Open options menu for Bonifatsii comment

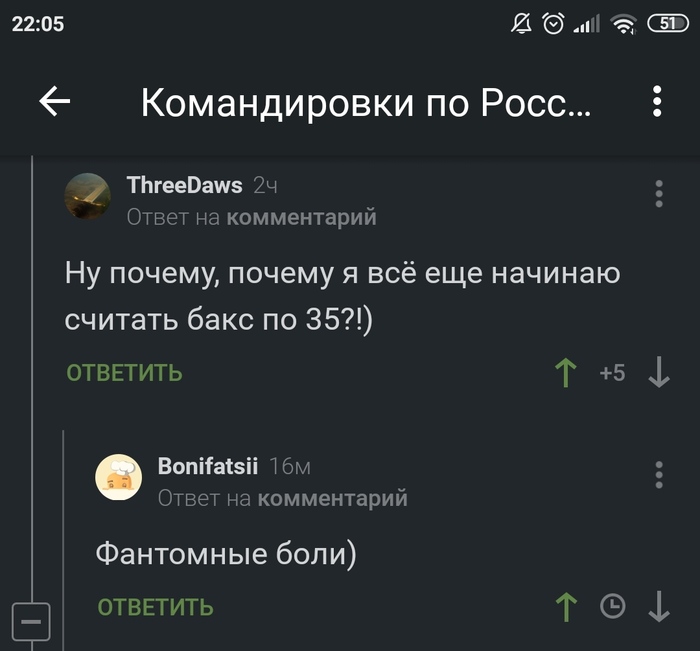[x=658, y=475]
